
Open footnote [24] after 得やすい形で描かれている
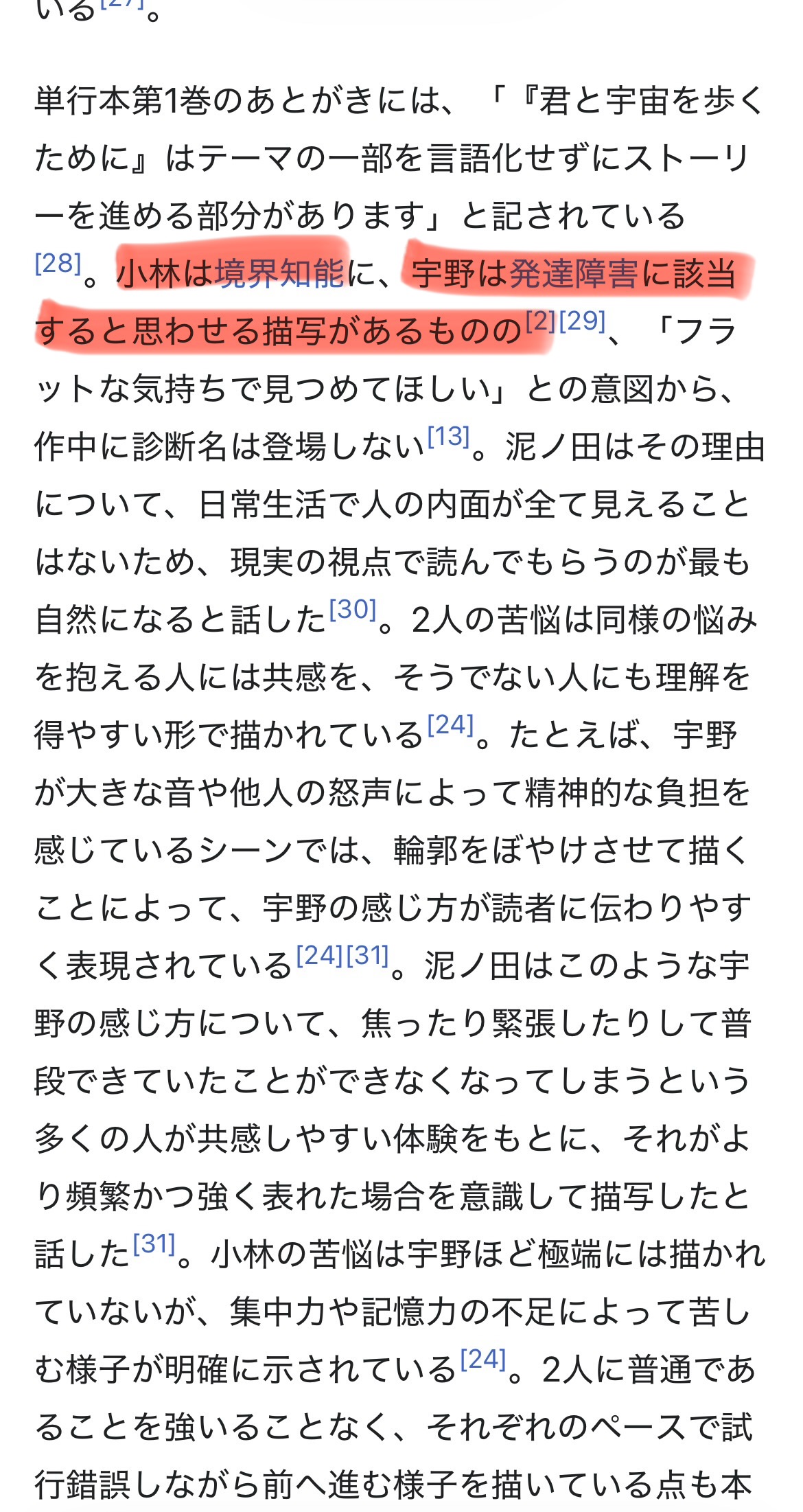[x=451, y=724]
